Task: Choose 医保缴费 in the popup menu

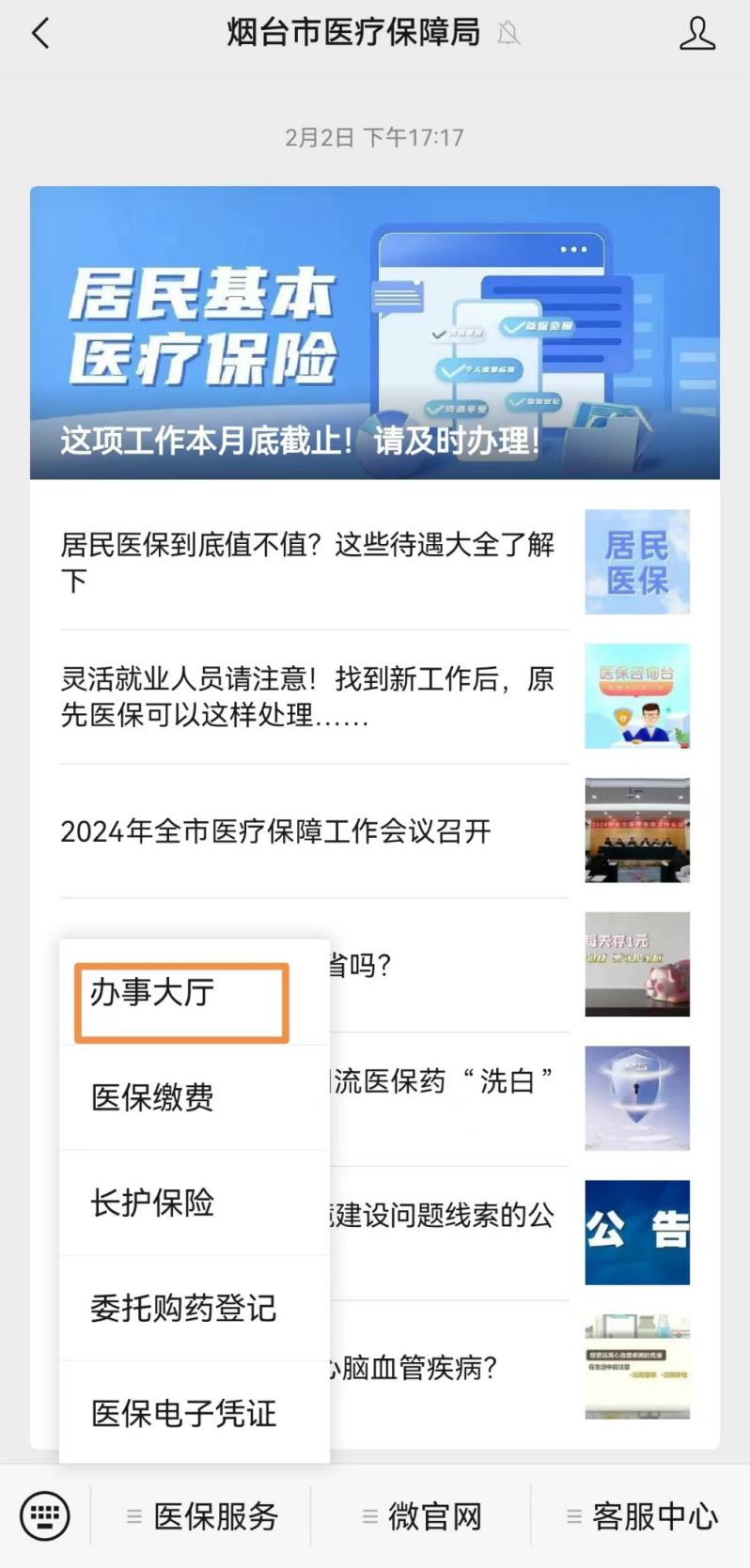Action: (152, 1097)
